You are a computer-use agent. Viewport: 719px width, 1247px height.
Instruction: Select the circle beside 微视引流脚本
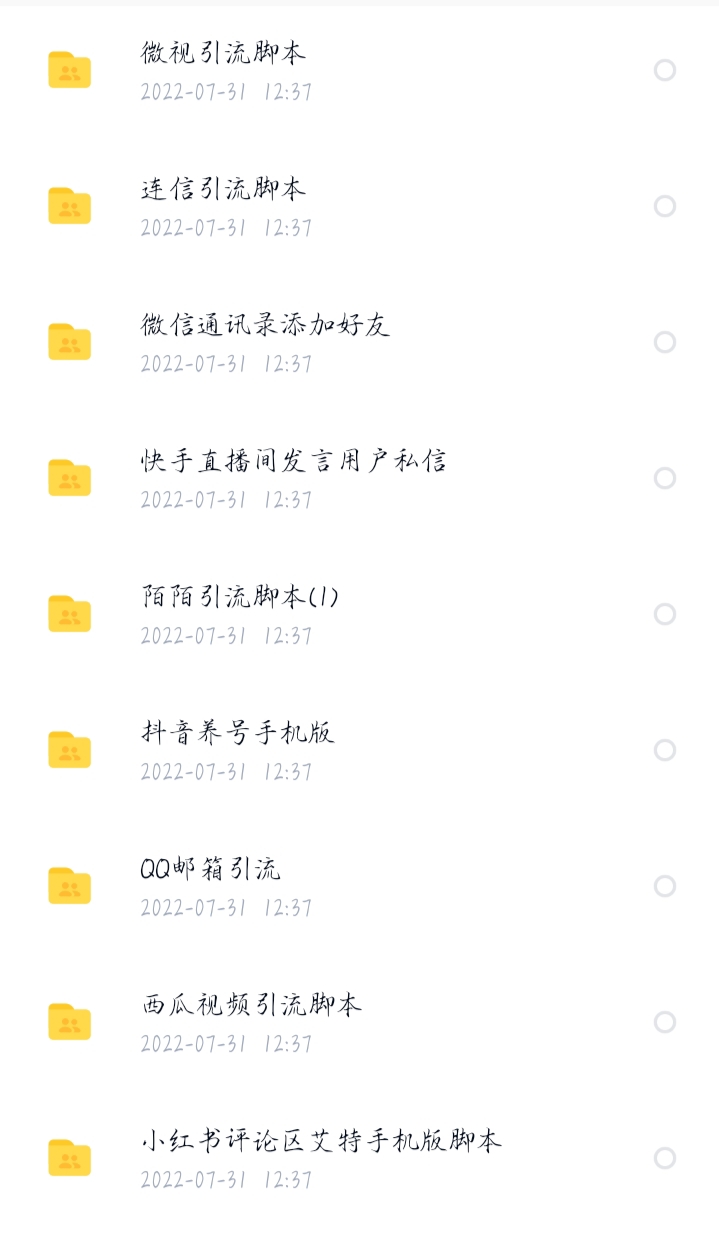point(665,70)
